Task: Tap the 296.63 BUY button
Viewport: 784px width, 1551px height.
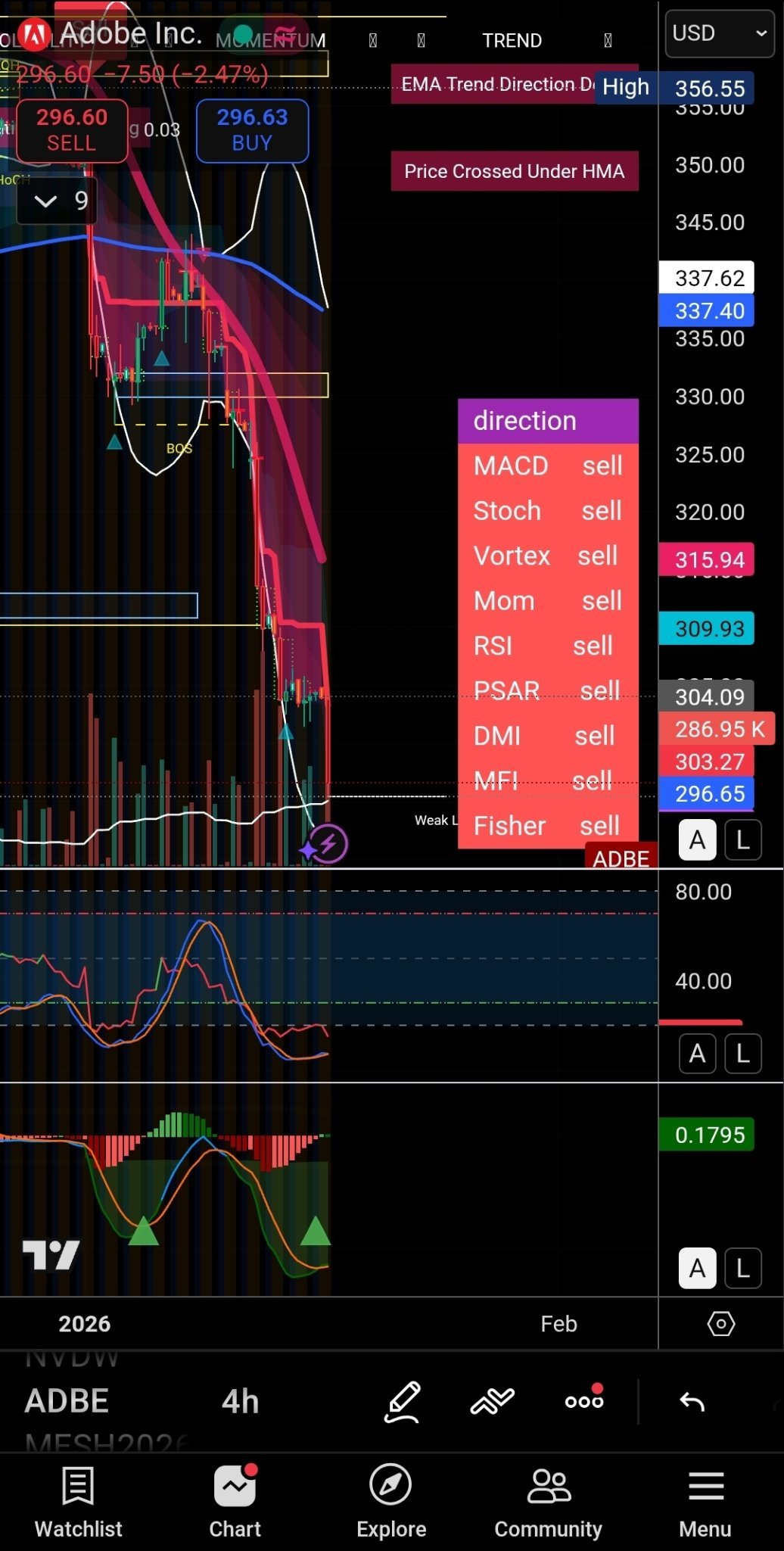Action: [252, 130]
